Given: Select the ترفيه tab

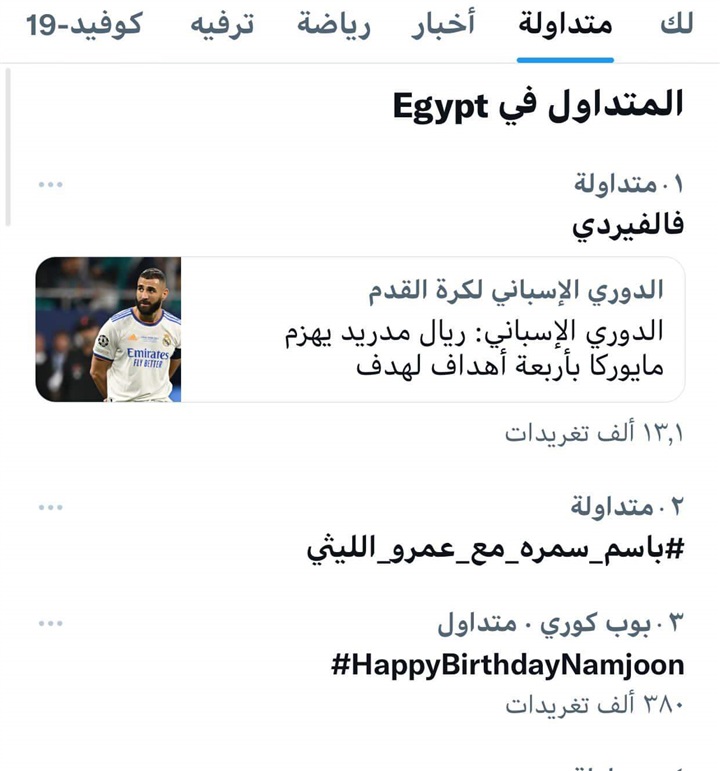Looking at the screenshot, I should pyautogui.click(x=222, y=25).
